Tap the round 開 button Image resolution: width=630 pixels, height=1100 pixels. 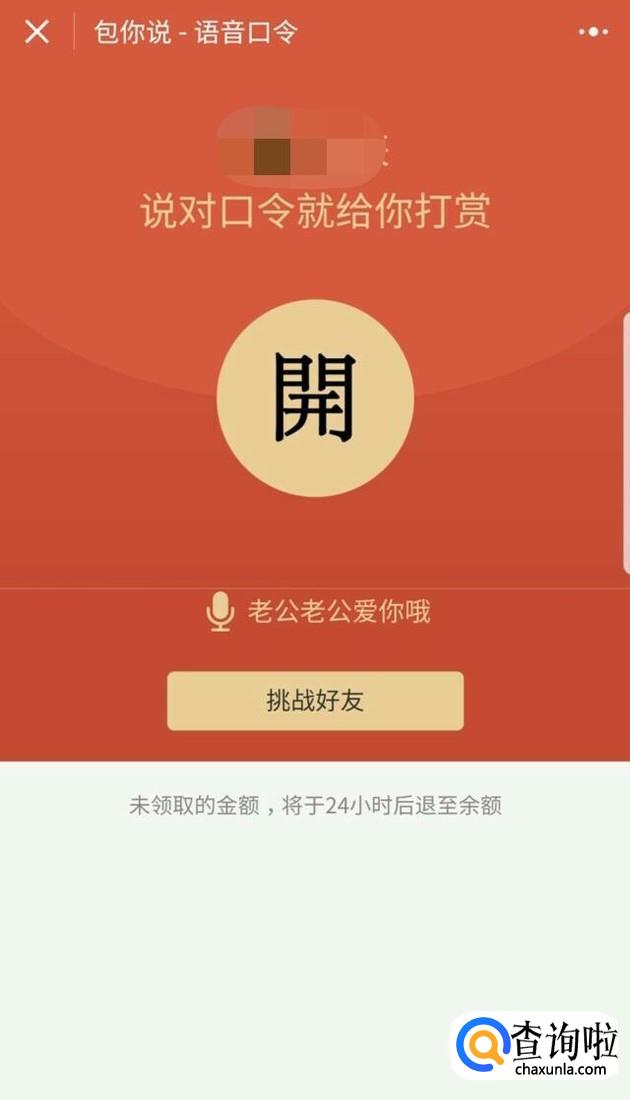point(315,398)
